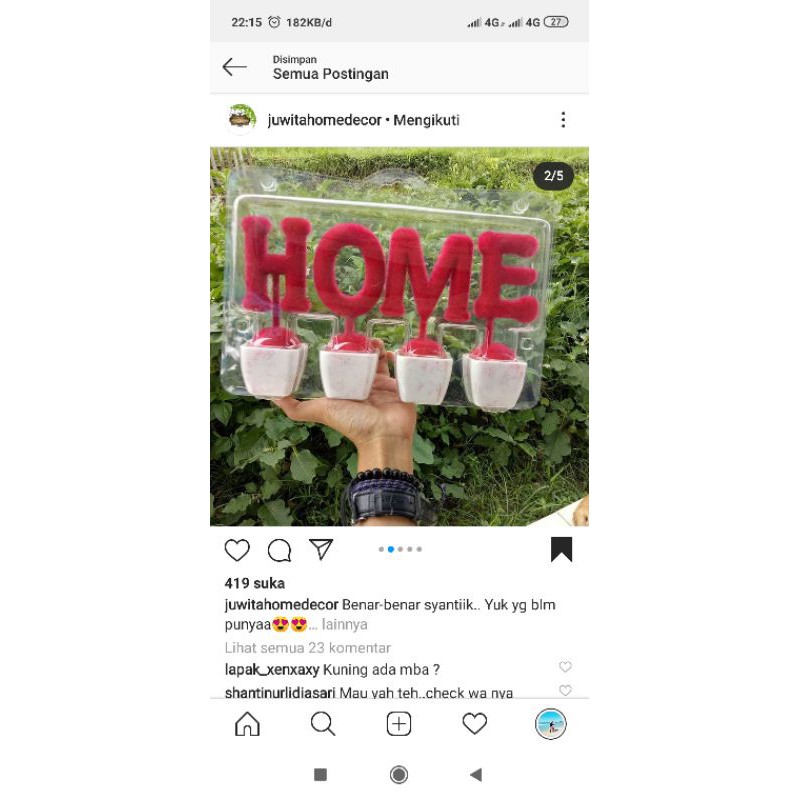Expand the caption with lainnya

[x=344, y=624]
